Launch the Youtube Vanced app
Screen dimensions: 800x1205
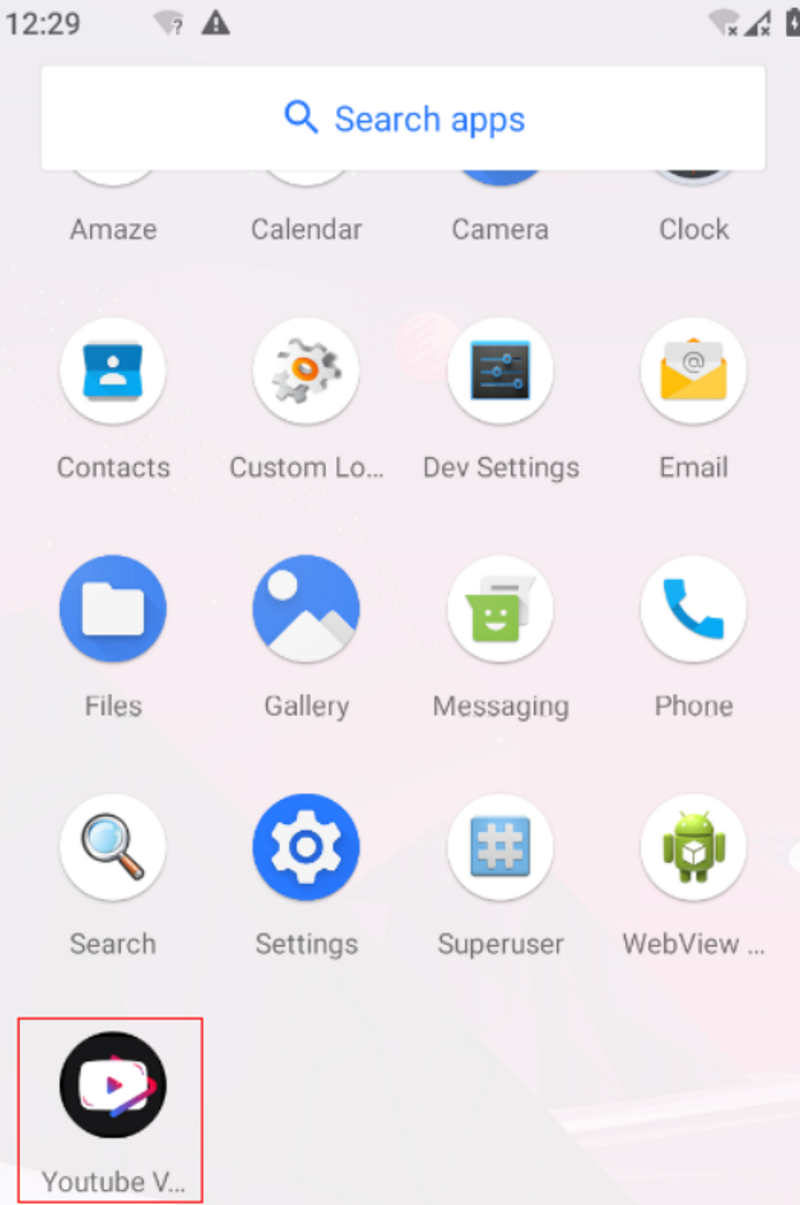pyautogui.click(x=113, y=1086)
